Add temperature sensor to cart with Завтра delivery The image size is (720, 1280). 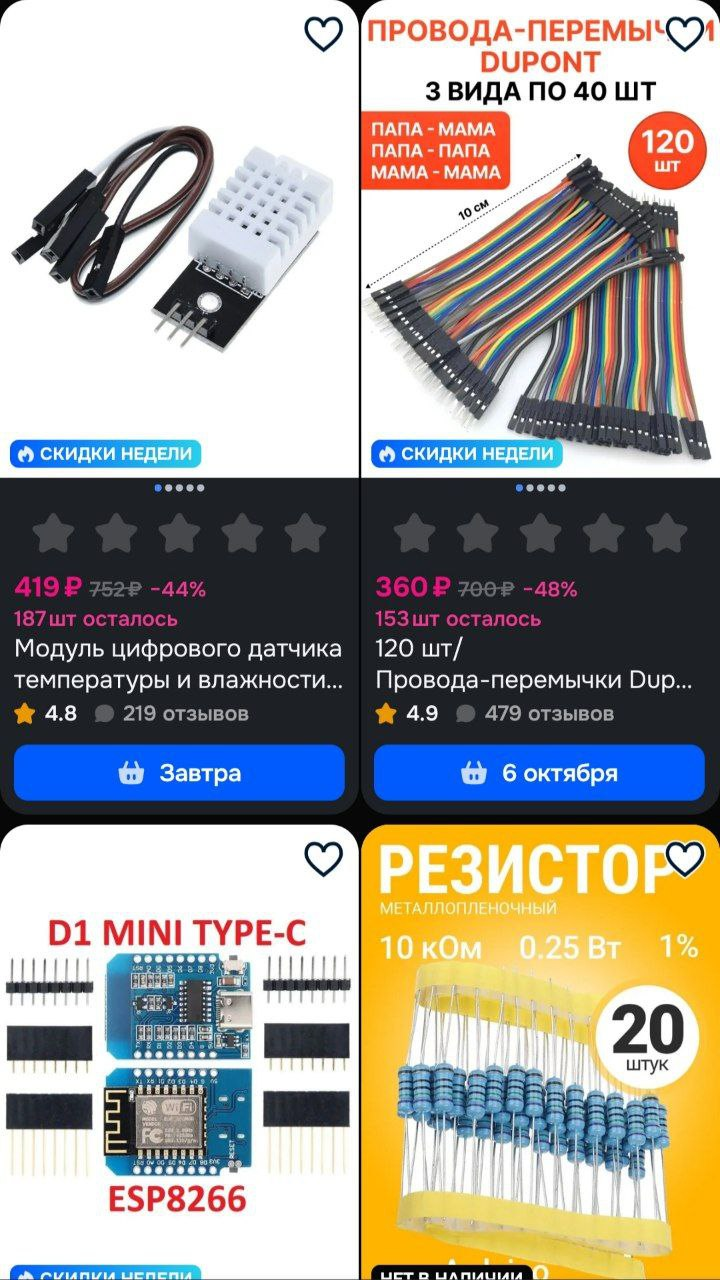coord(179,773)
